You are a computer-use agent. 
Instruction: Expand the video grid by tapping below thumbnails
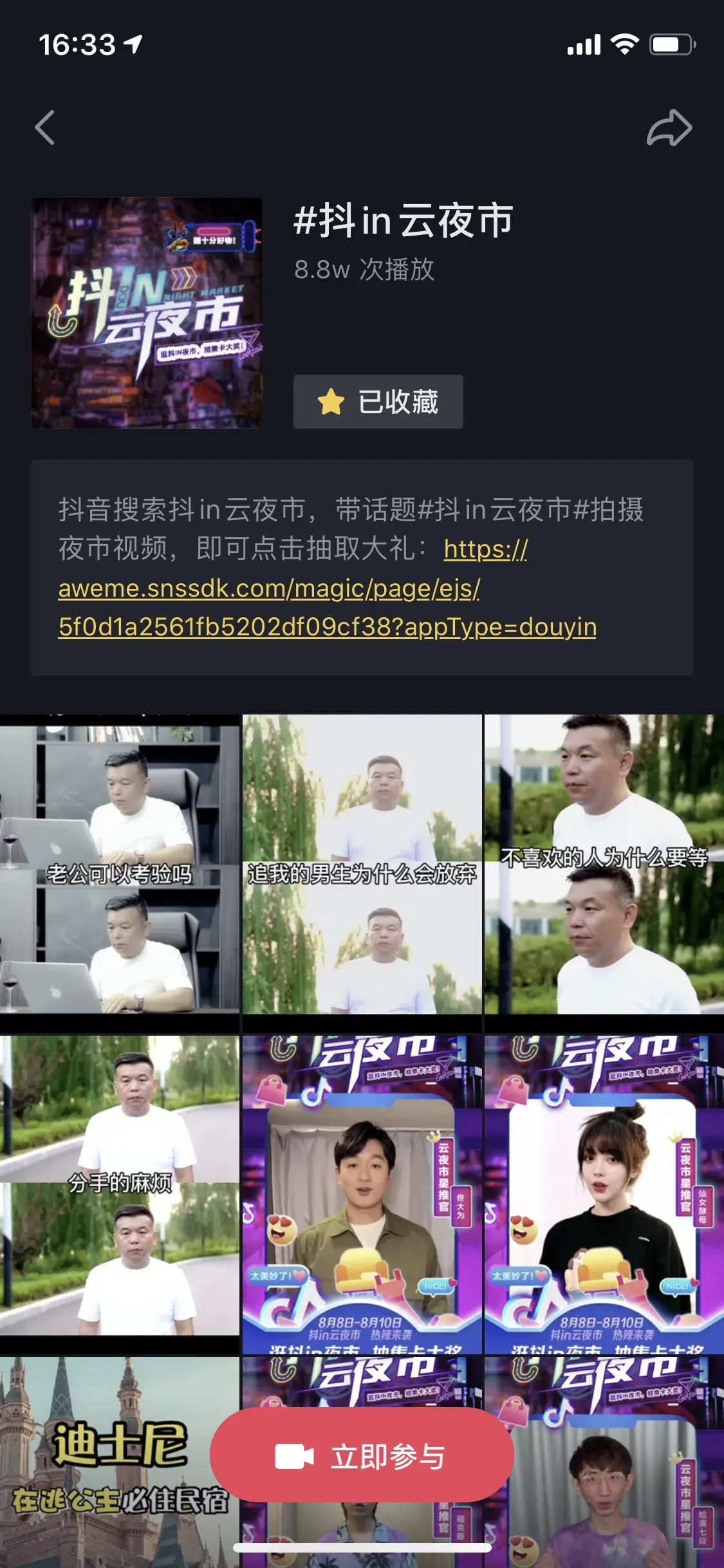coord(362,1545)
